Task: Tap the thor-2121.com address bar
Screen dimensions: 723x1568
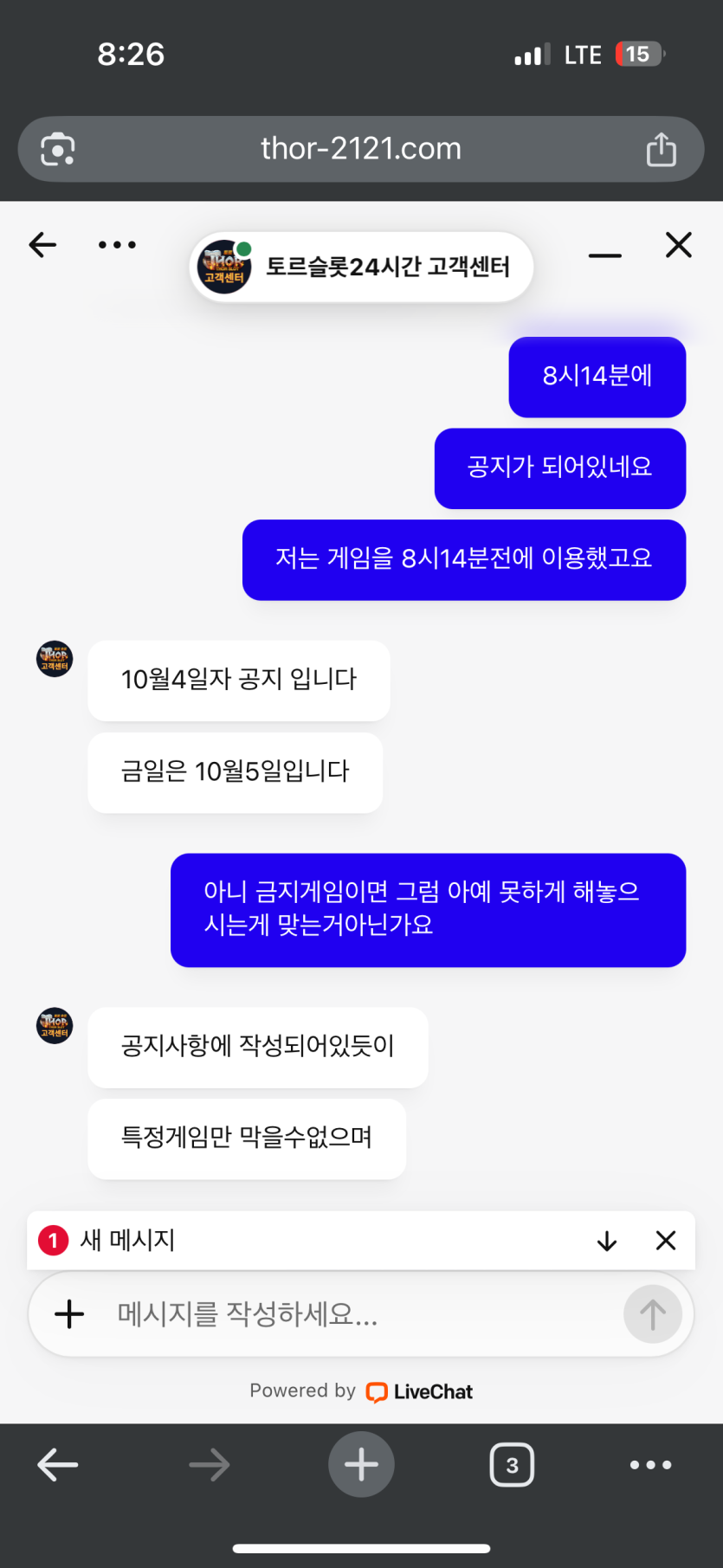Action: (x=360, y=149)
